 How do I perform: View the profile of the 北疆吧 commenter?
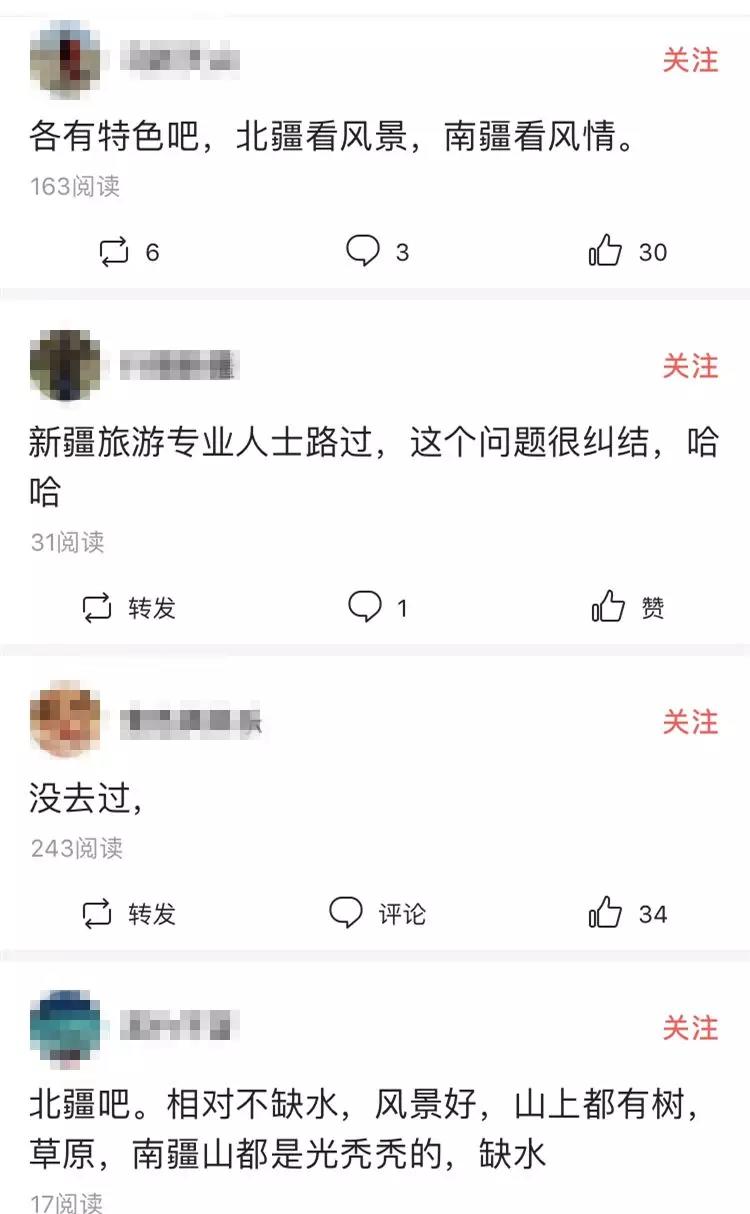point(65,1027)
